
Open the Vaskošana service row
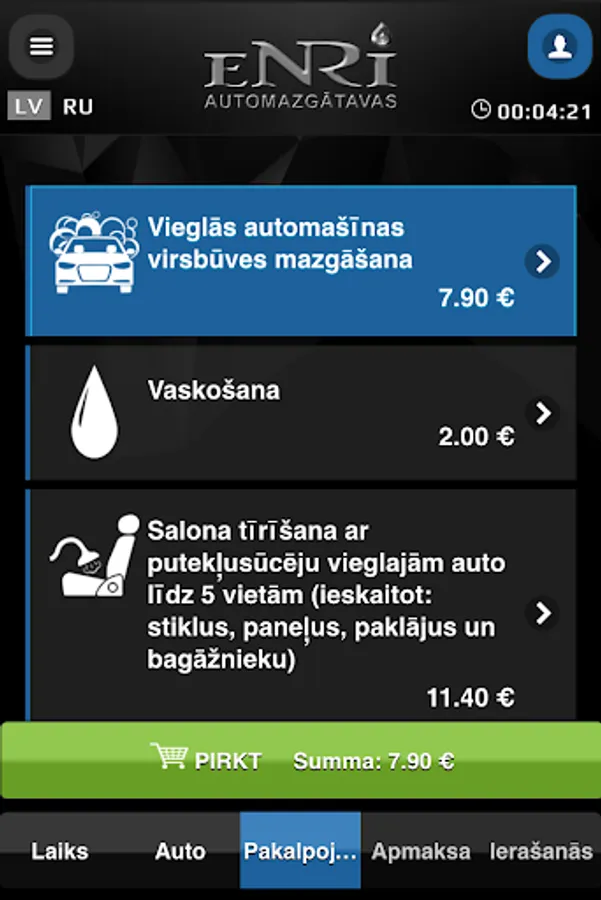point(301,413)
